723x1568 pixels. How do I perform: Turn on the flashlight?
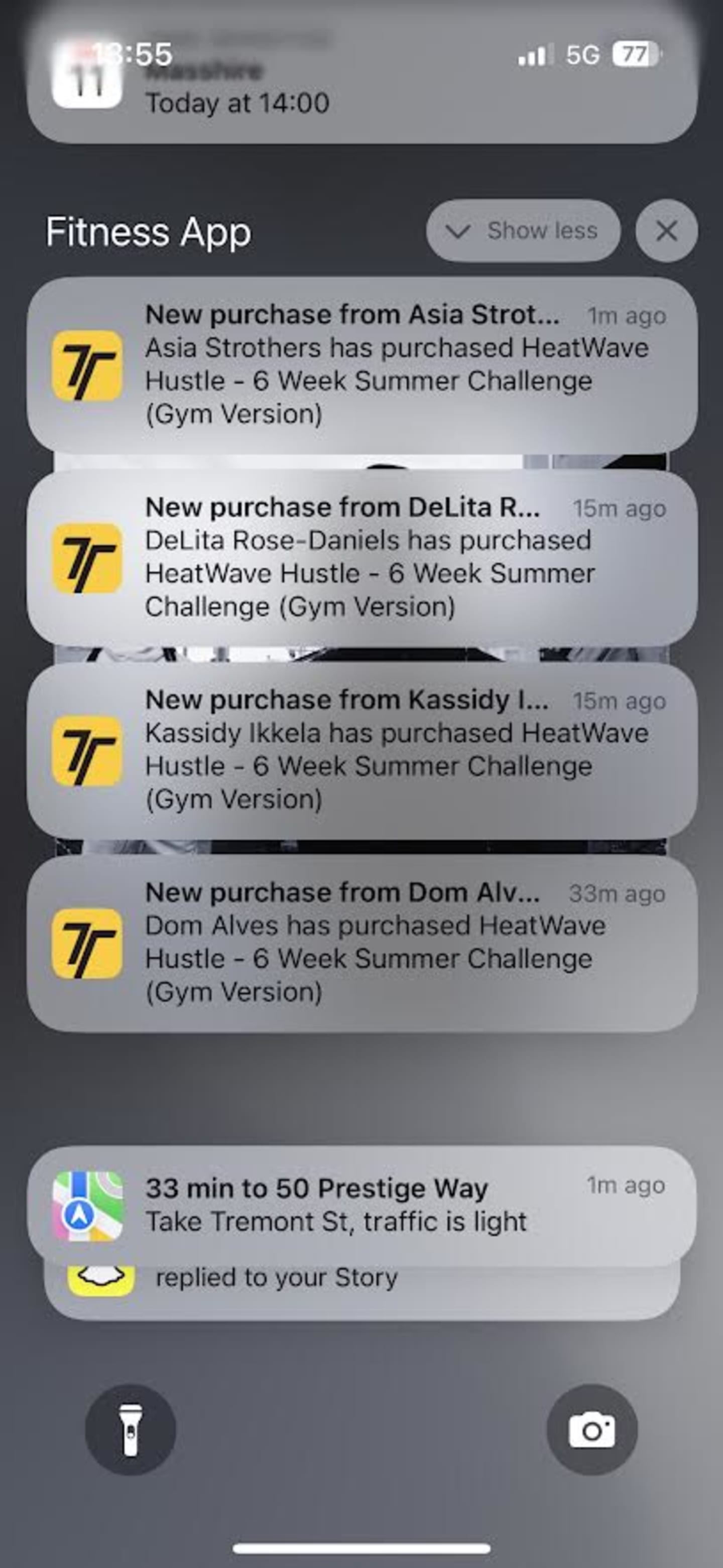click(131, 1429)
